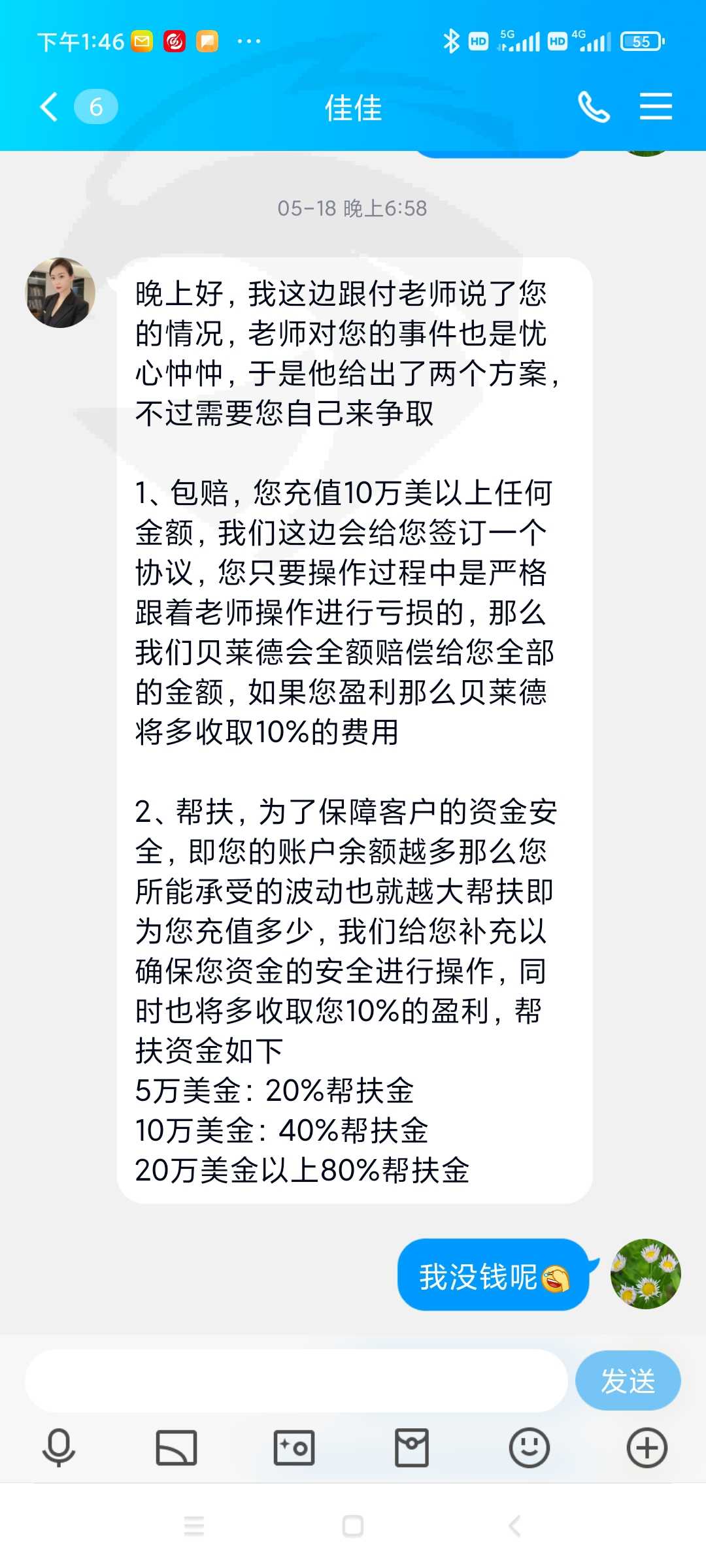The image size is (706, 1568).
Task: Tap the system home button
Action: coord(353,1526)
